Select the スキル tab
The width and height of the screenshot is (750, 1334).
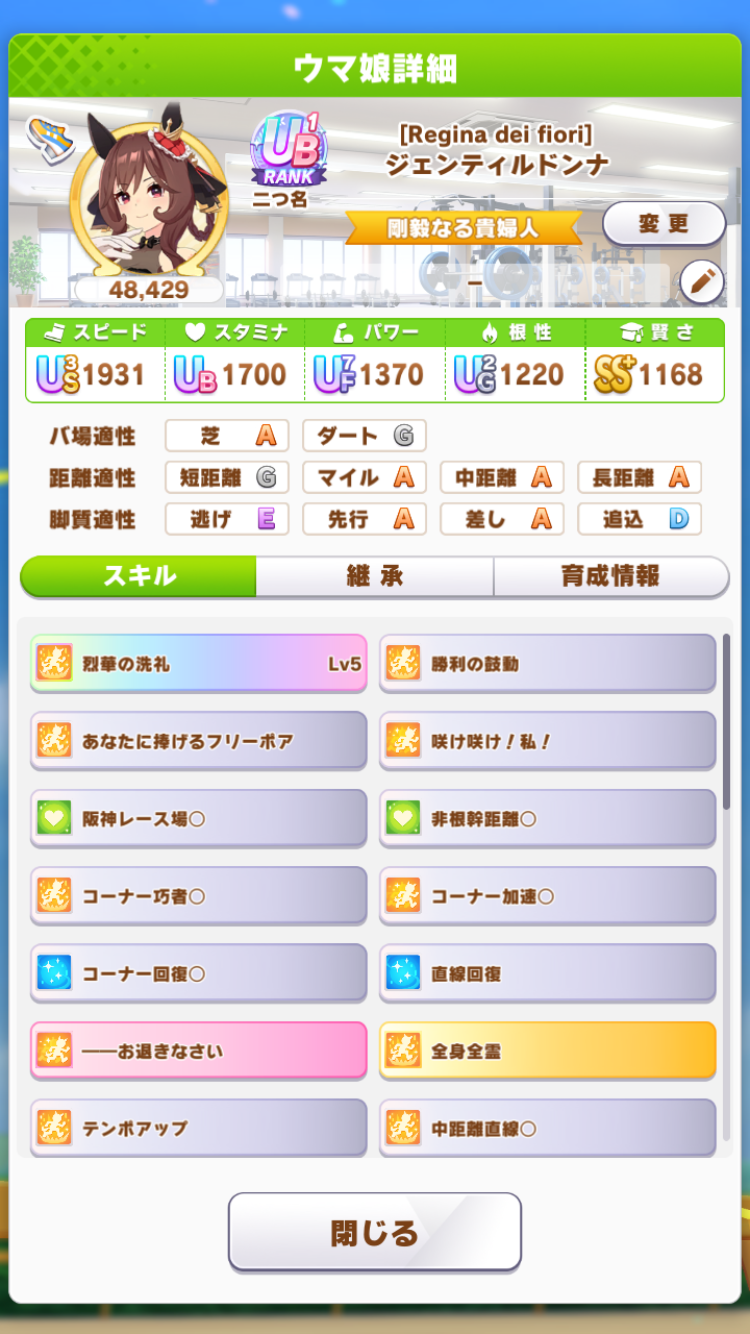point(139,576)
